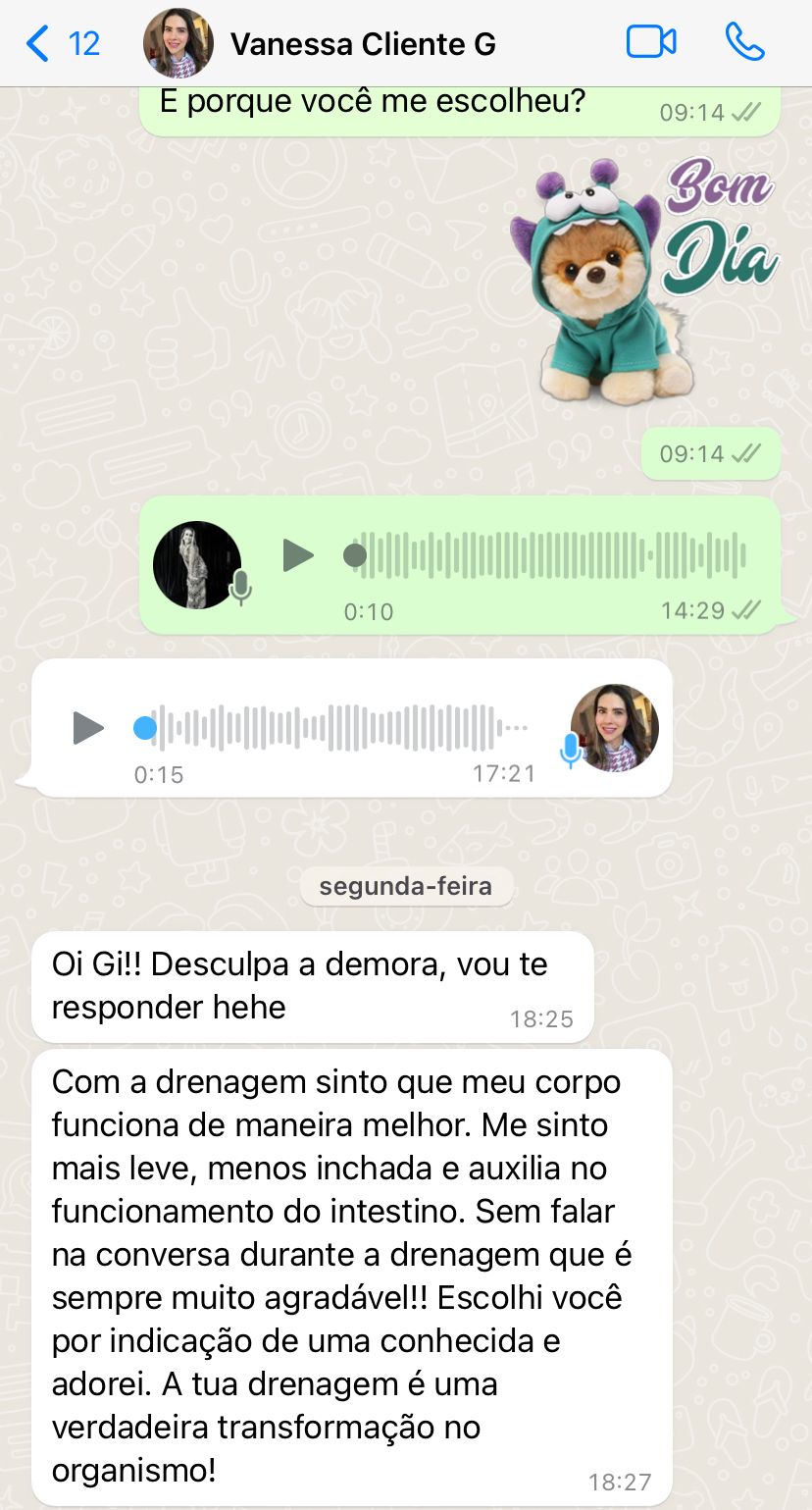Tap the 0:15 voice message waveform
The height and width of the screenshot is (1510, 812).
(x=333, y=728)
